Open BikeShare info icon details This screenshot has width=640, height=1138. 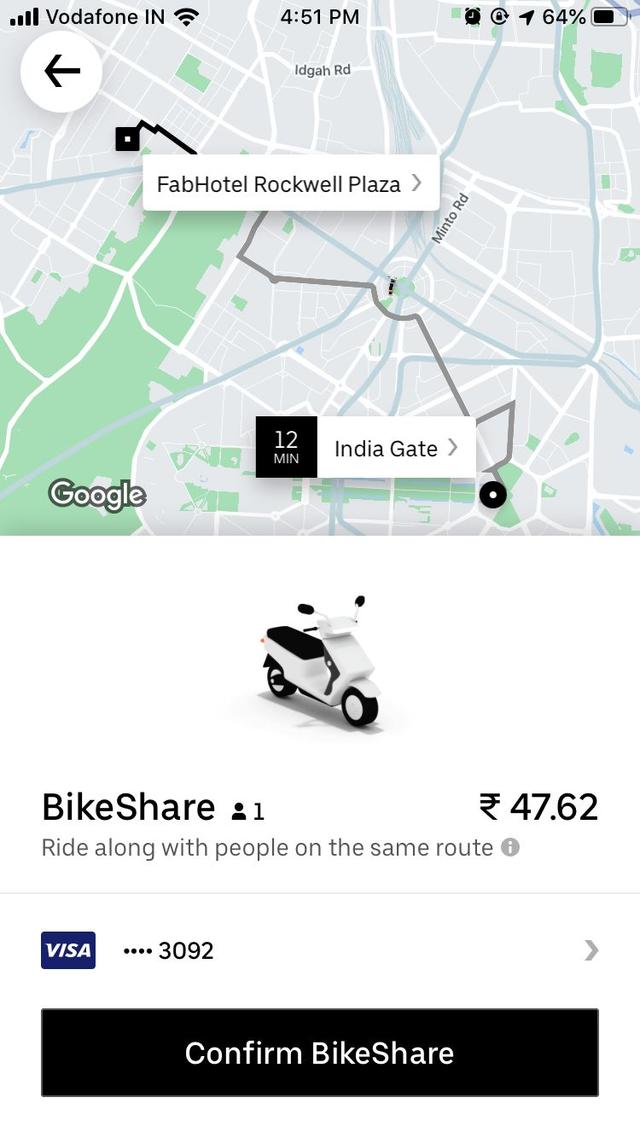pos(510,848)
